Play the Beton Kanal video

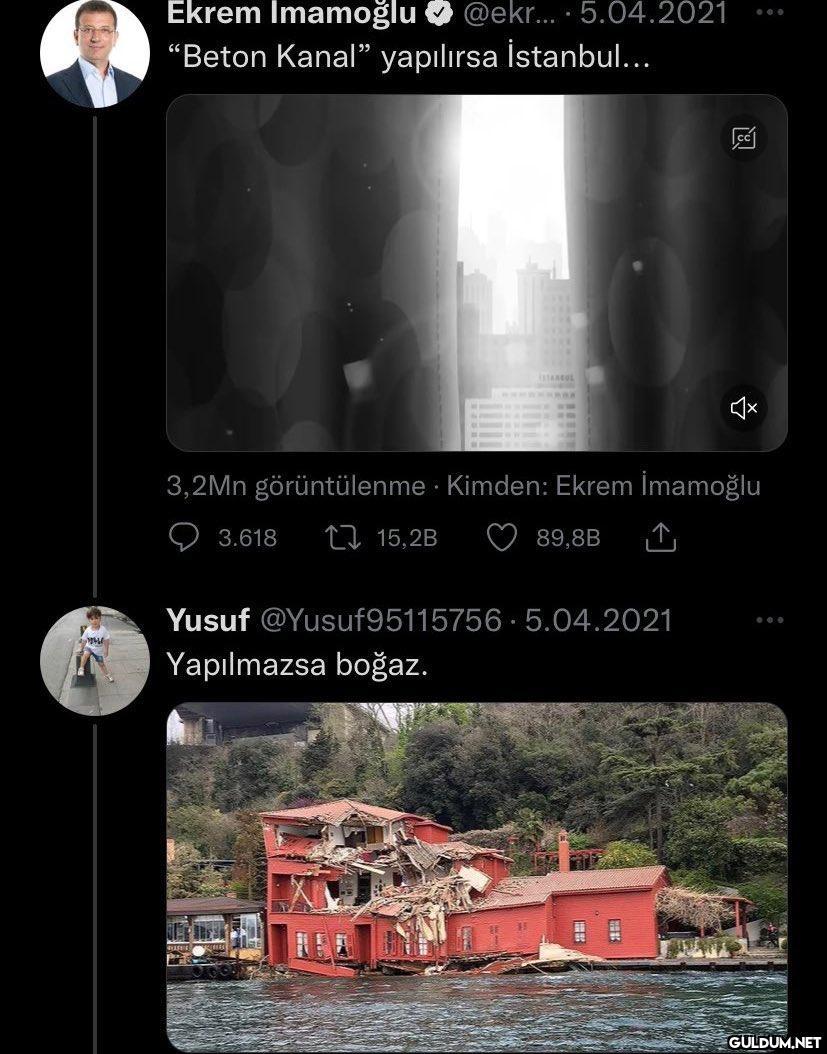[x=476, y=272]
